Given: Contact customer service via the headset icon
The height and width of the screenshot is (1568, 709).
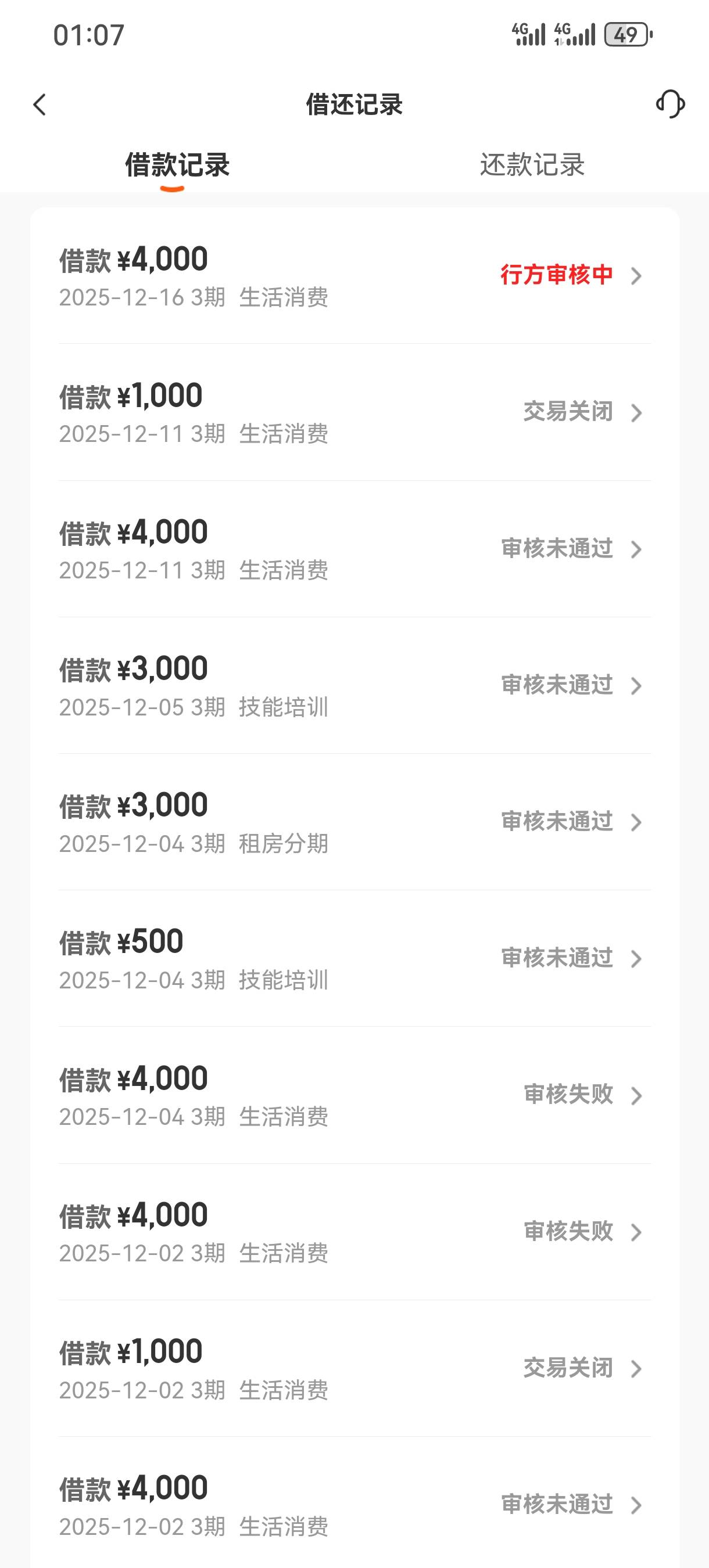Looking at the screenshot, I should tap(670, 104).
